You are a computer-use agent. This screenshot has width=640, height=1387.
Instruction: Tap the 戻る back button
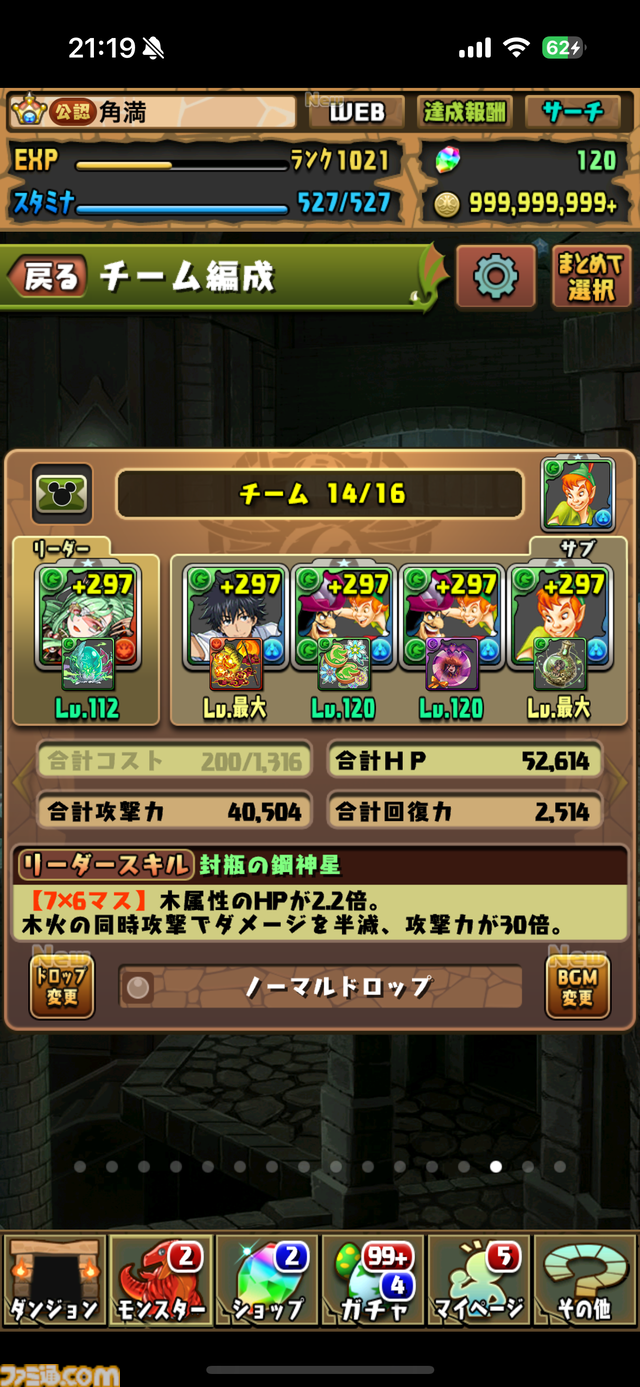(48, 277)
